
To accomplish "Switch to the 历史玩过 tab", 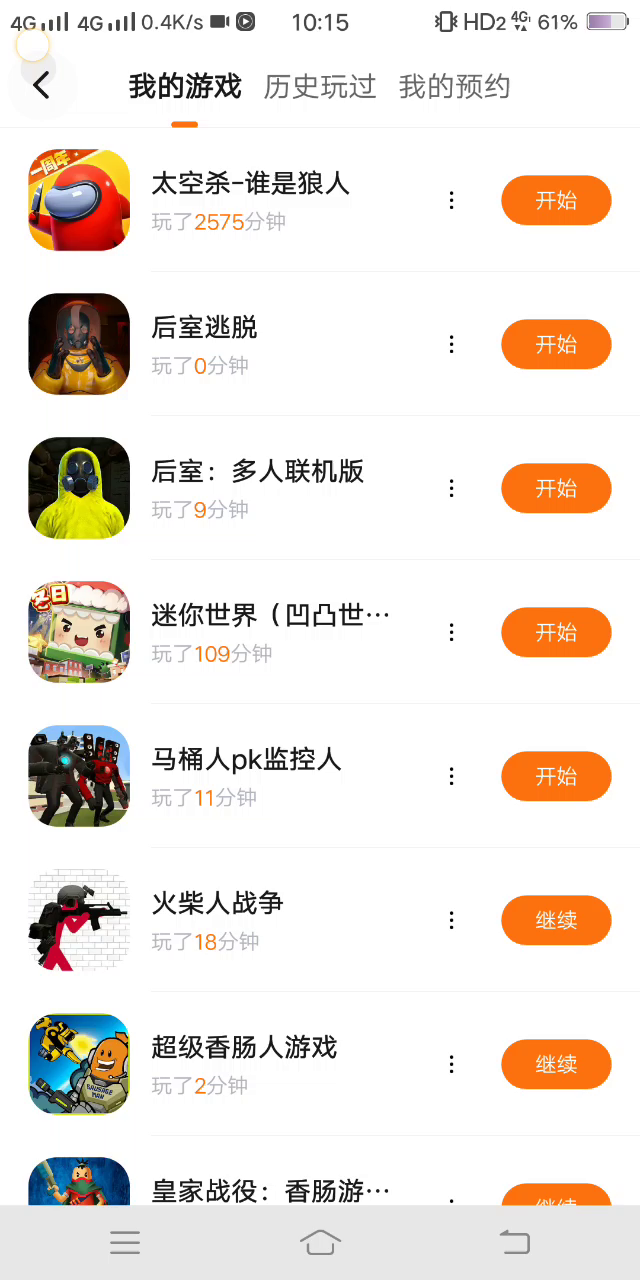I will (x=320, y=87).
